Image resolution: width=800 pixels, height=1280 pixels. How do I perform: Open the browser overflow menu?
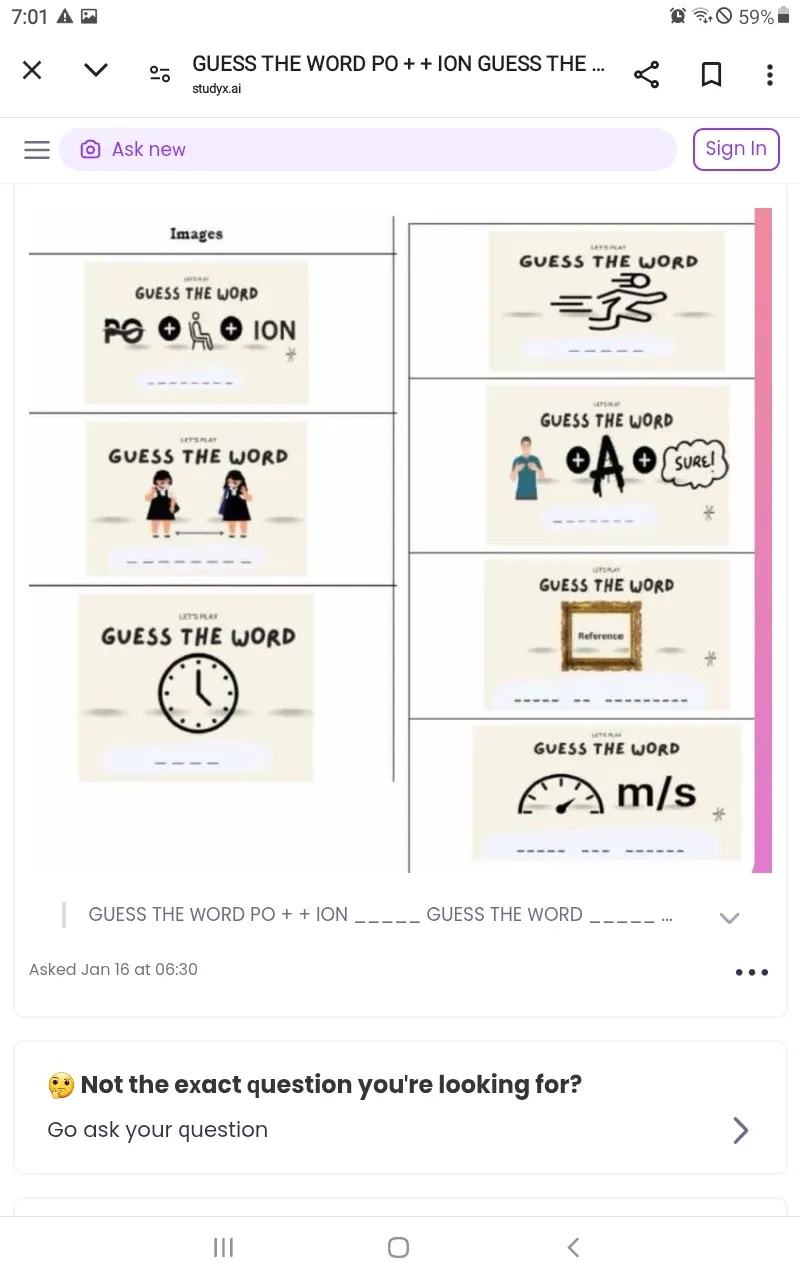point(769,74)
